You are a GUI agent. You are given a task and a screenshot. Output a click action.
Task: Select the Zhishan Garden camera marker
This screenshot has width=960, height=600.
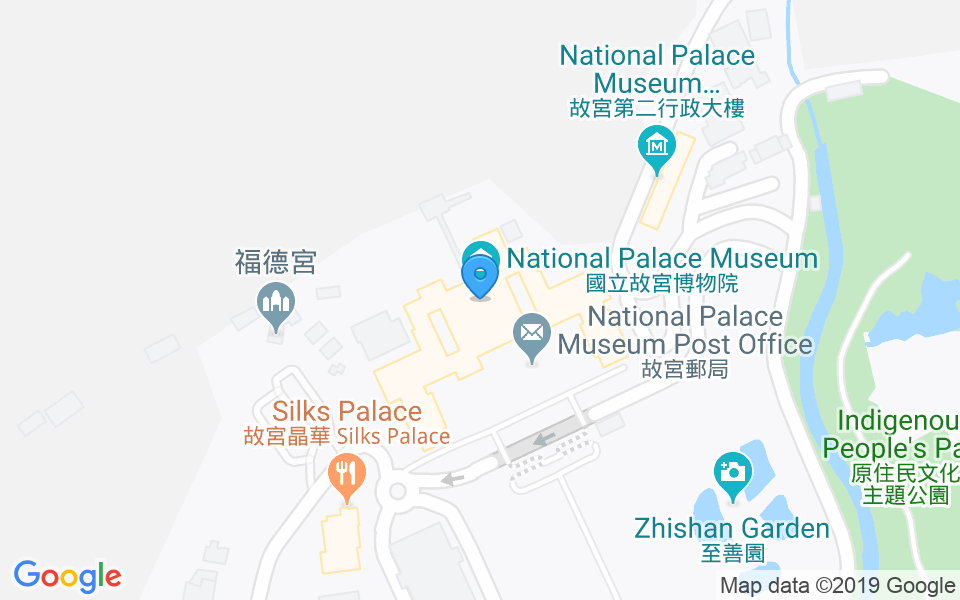[x=733, y=473]
